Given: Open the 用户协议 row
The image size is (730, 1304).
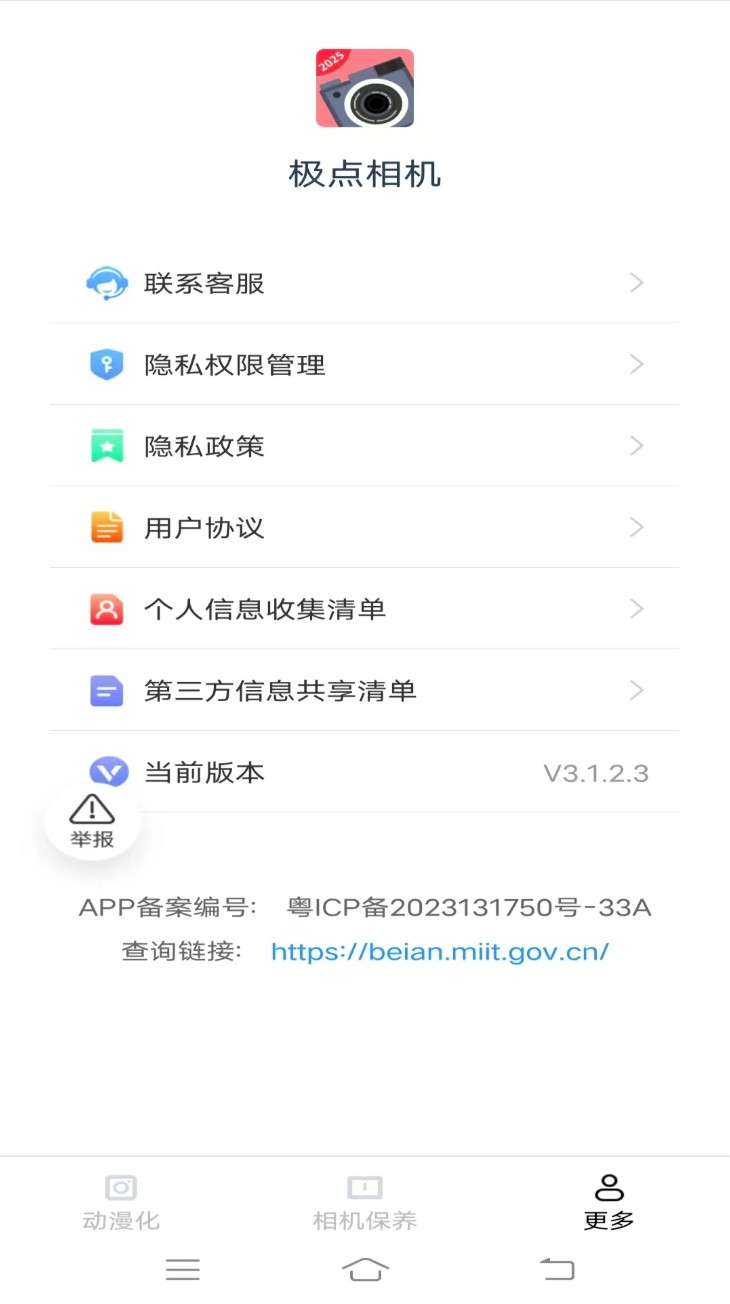Looking at the screenshot, I should pos(364,528).
